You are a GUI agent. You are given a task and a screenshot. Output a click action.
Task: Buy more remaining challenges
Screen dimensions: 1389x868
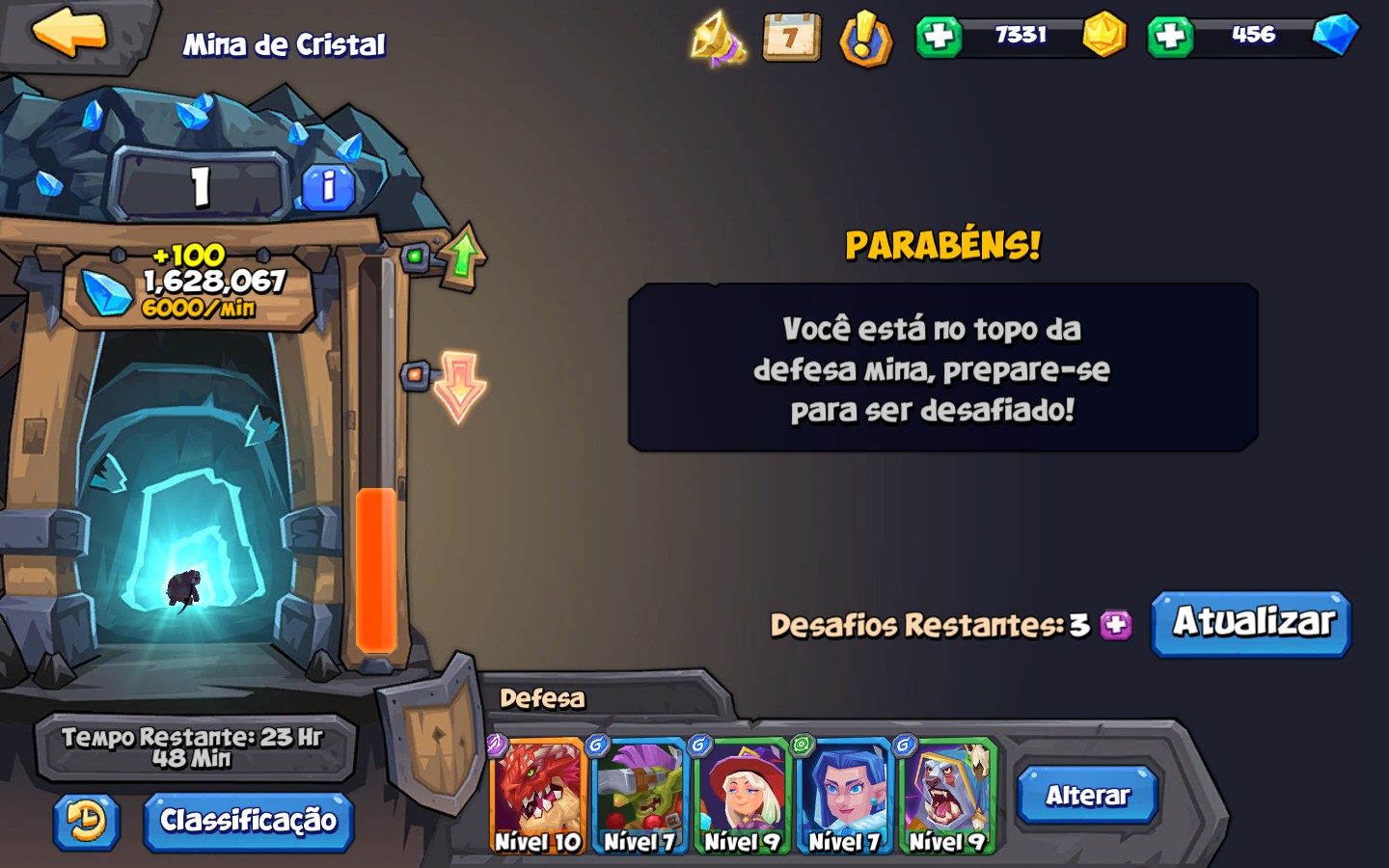click(1116, 625)
